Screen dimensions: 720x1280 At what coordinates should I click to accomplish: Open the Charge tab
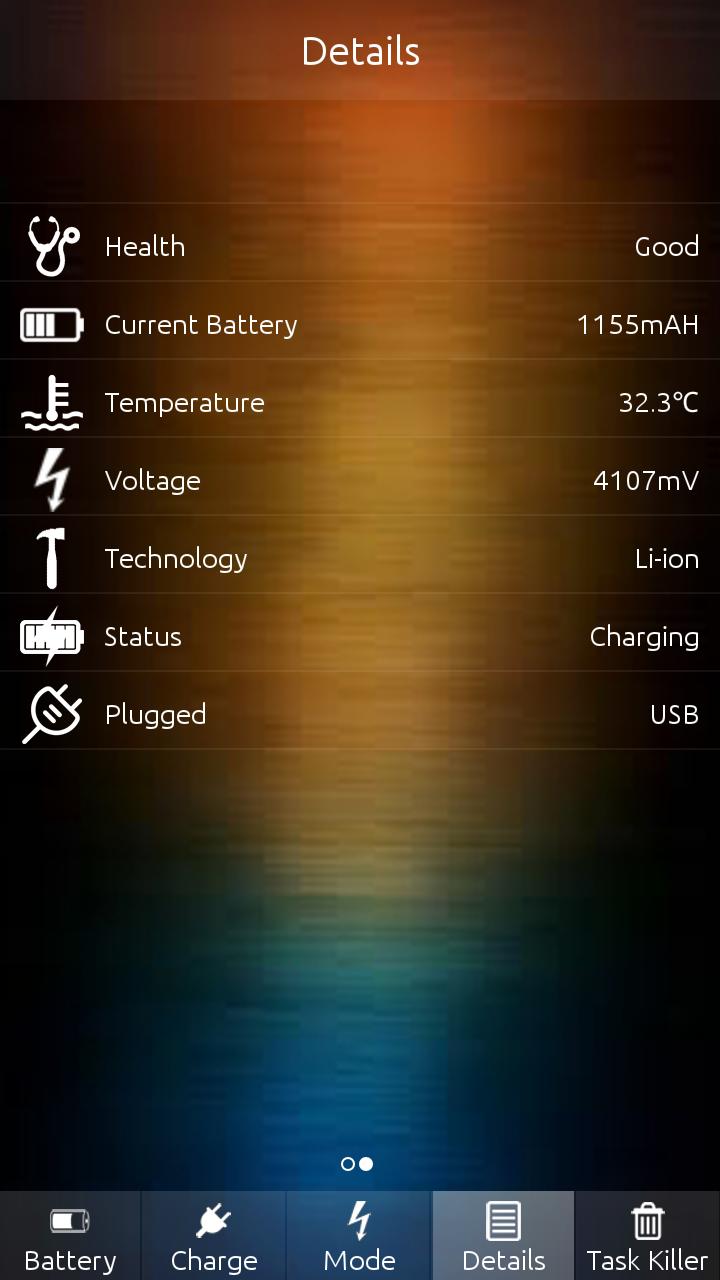tap(214, 1237)
